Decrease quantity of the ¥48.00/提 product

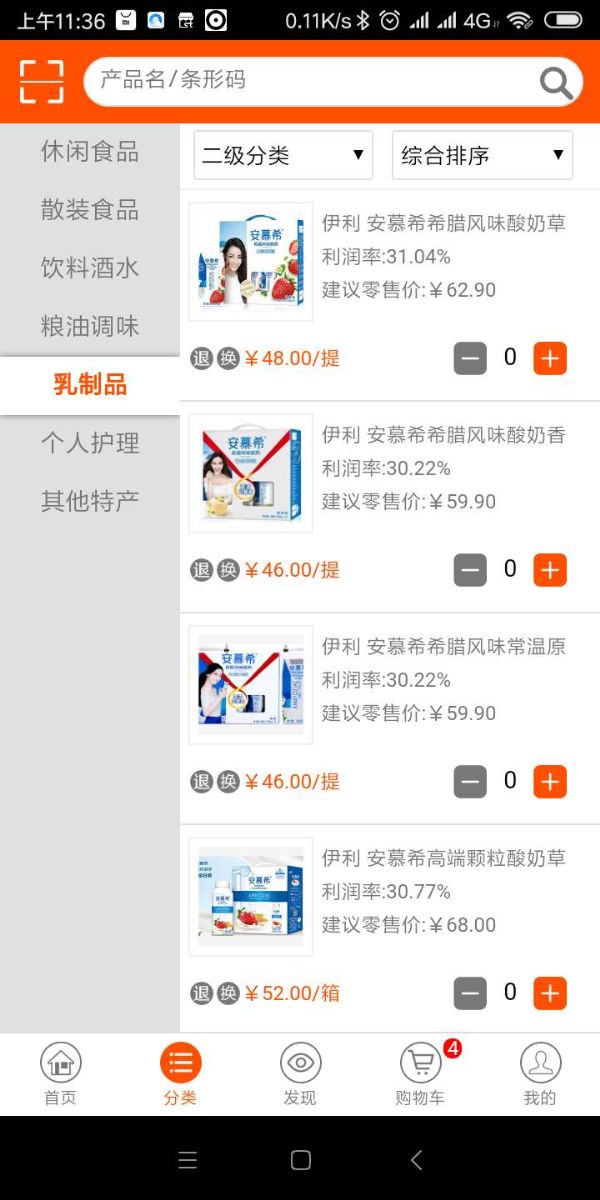pyautogui.click(x=470, y=358)
